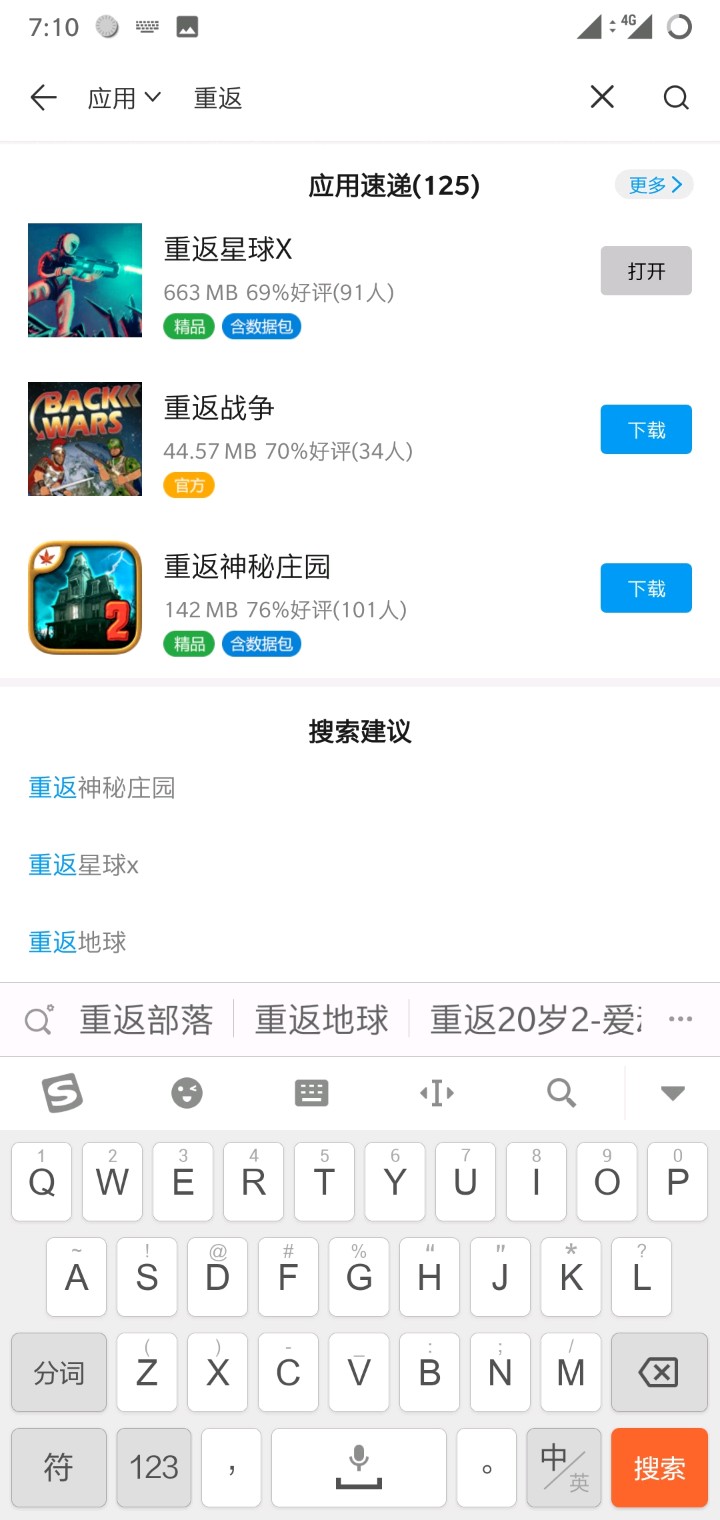Go back using the arrow
Screen dimensions: 720x1520
coord(43,97)
